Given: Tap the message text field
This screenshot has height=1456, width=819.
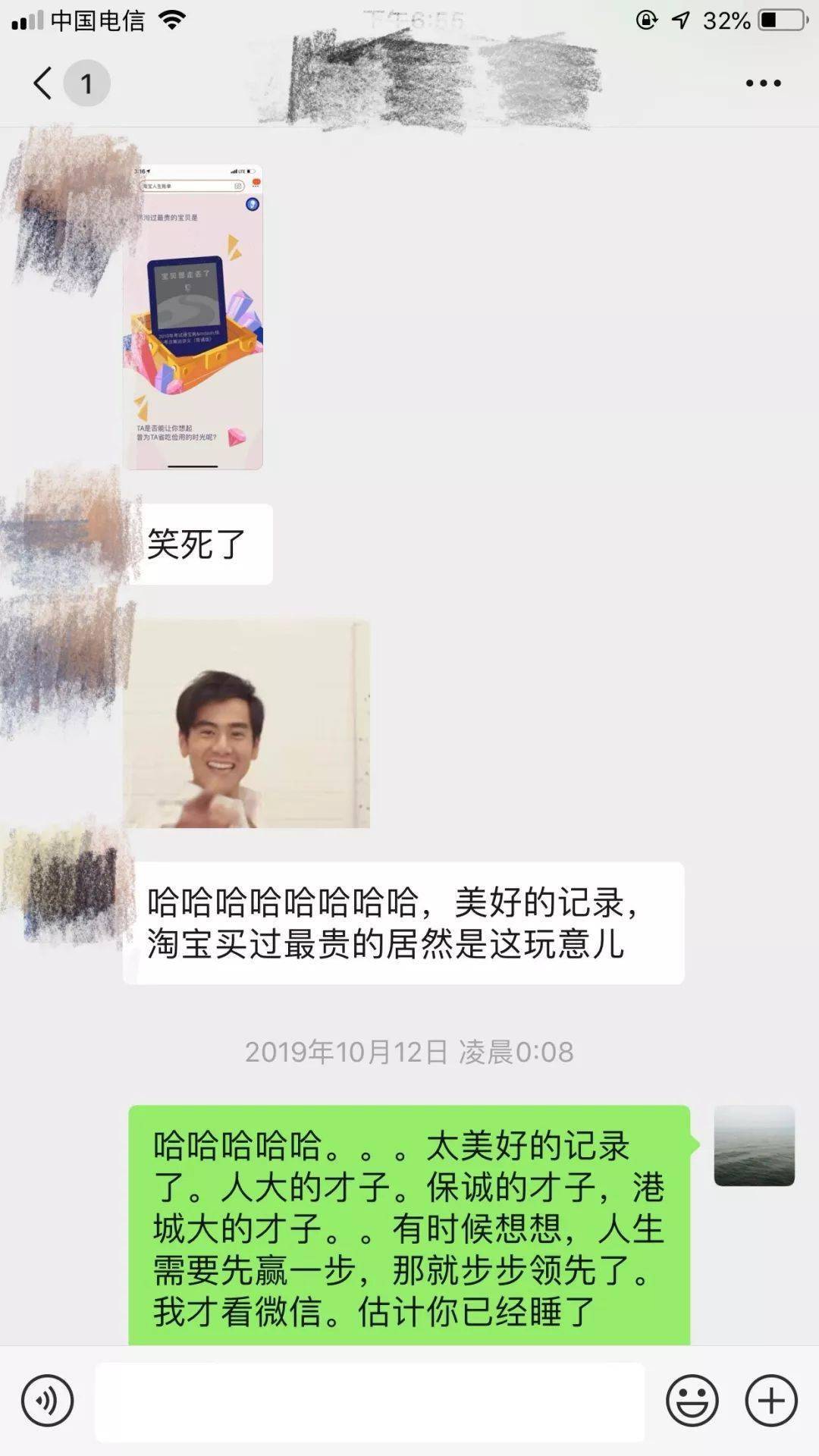Looking at the screenshot, I should [369, 1401].
